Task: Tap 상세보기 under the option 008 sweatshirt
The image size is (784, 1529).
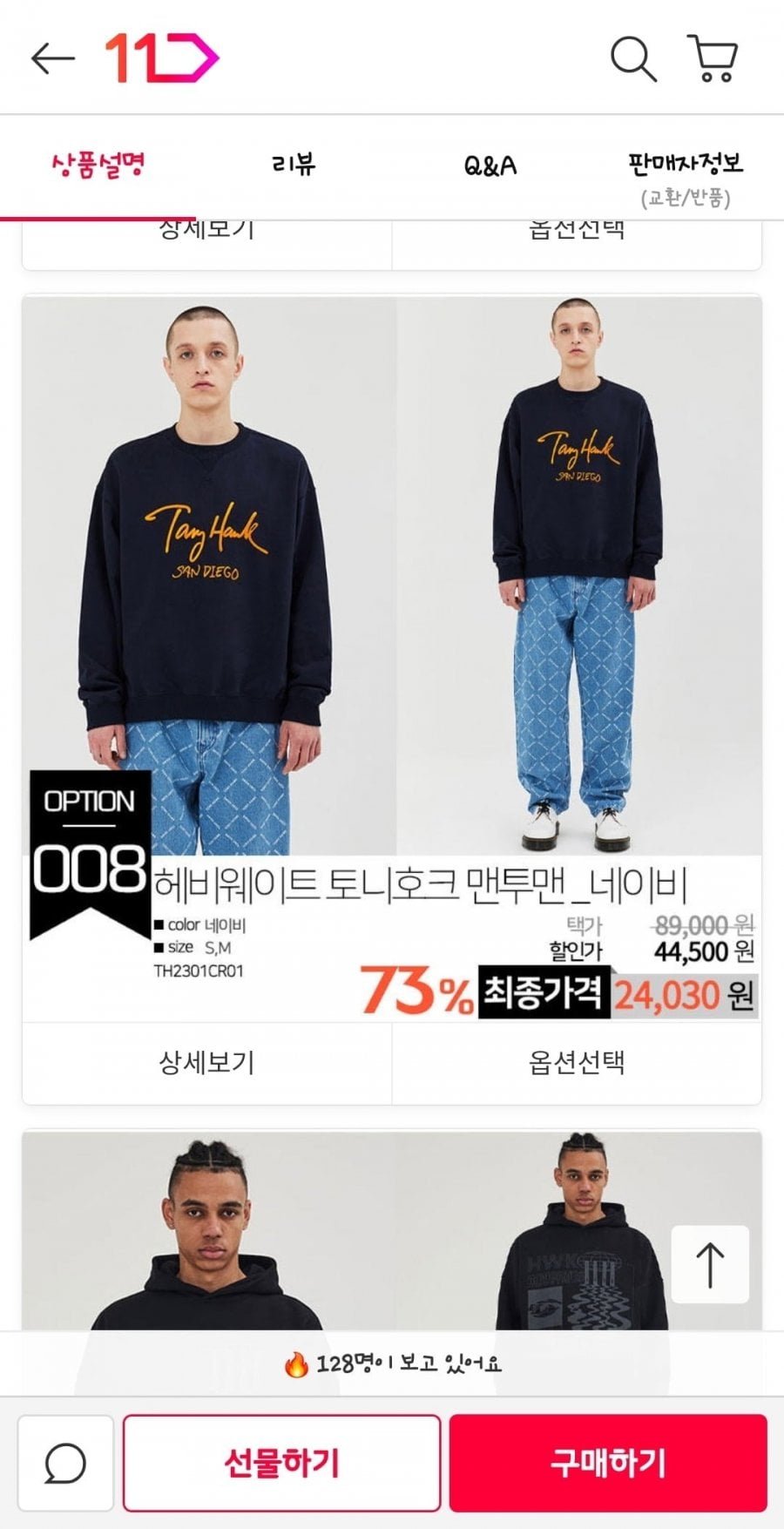Action: tap(206, 1063)
